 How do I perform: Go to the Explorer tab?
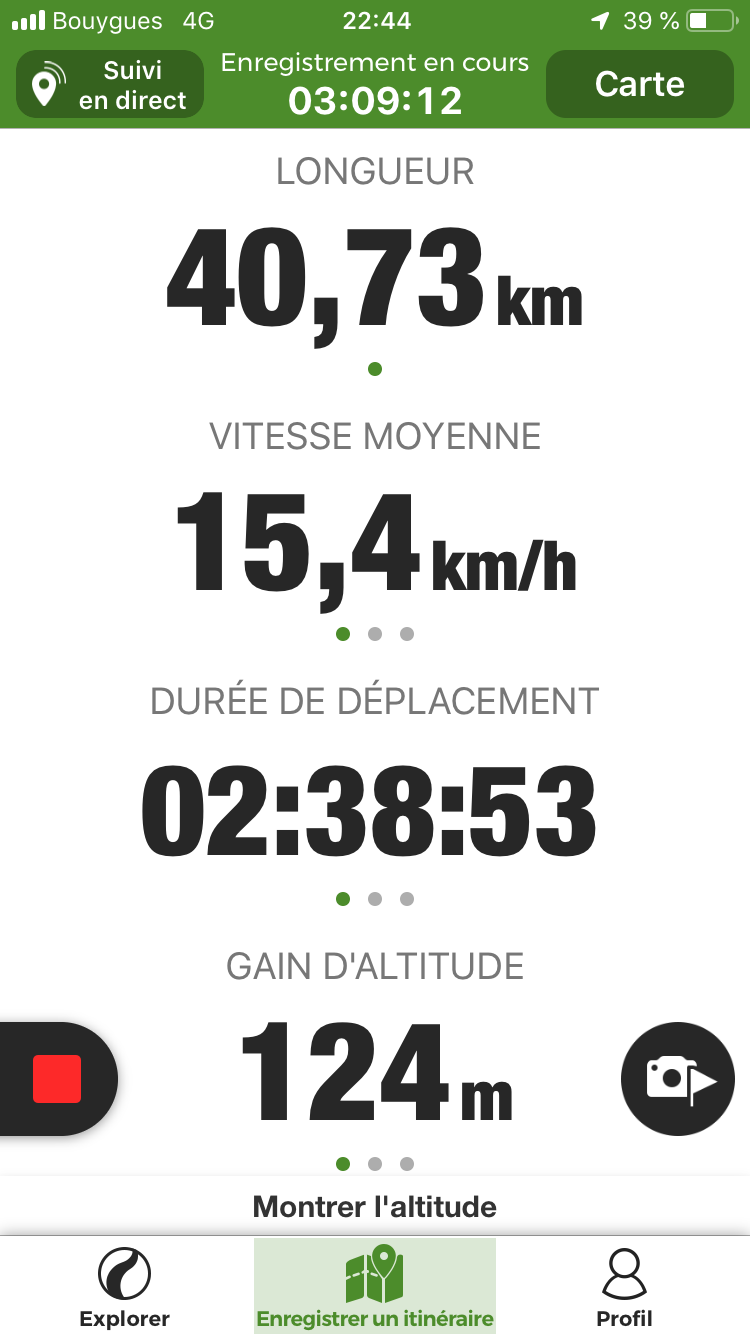click(x=125, y=1287)
